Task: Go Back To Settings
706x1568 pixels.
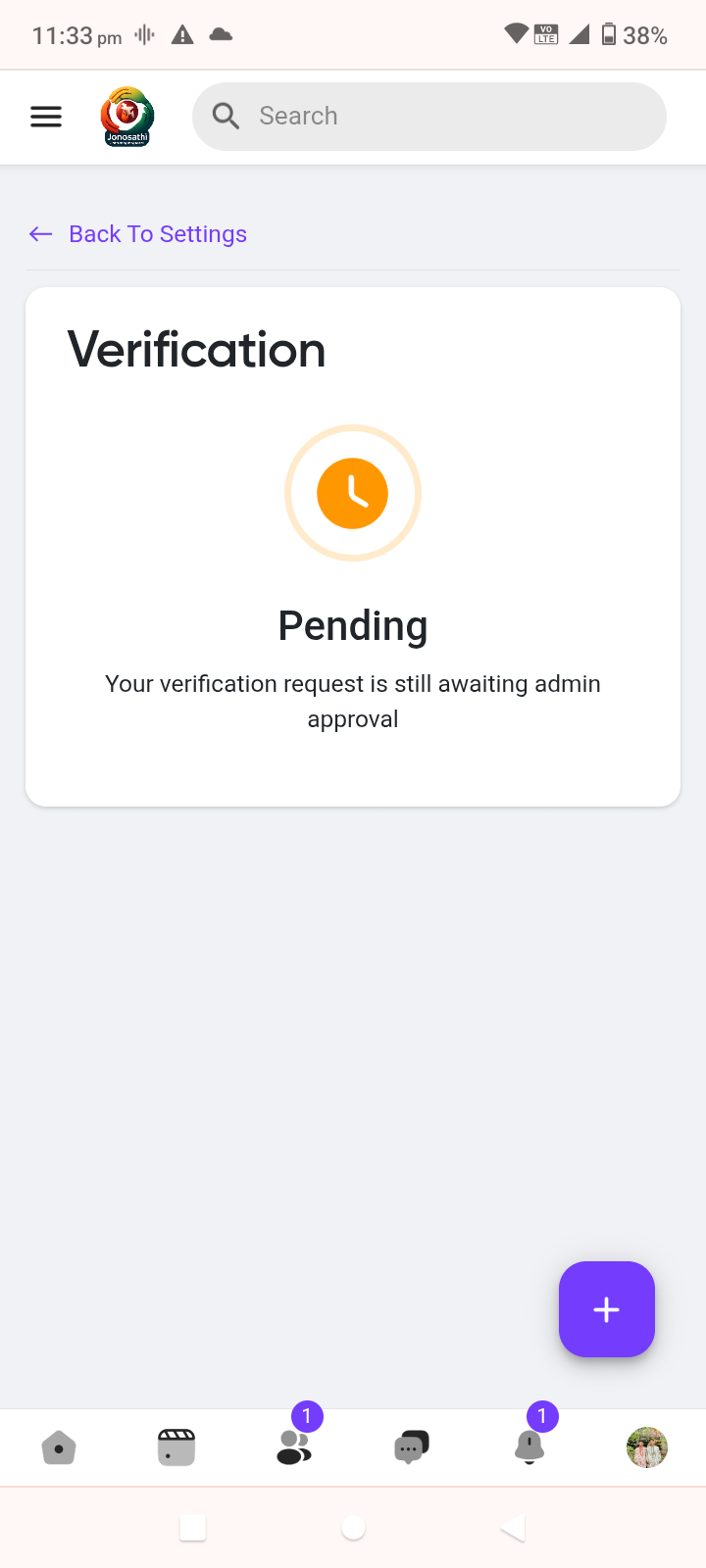Action: point(138,234)
